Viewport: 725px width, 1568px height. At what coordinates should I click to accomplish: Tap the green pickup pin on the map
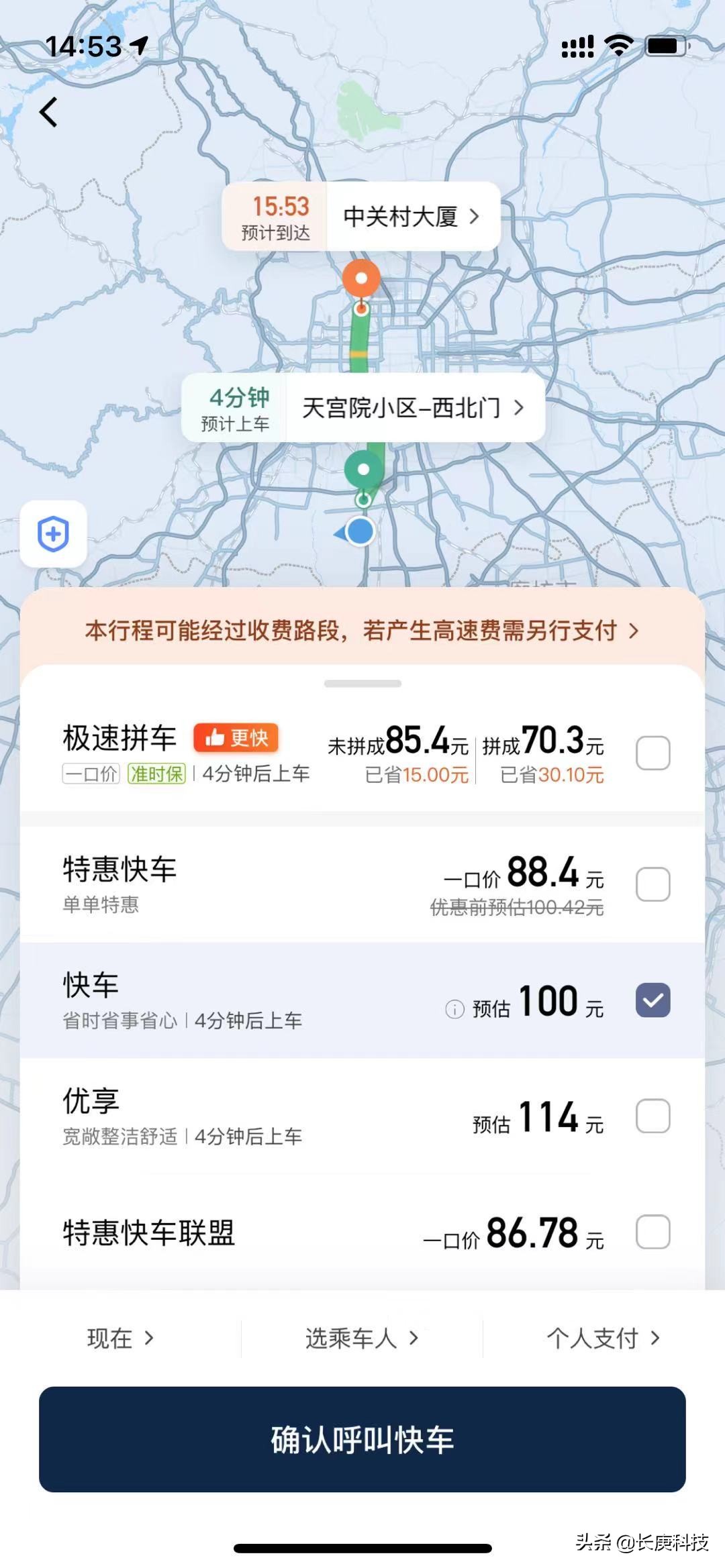[x=362, y=470]
